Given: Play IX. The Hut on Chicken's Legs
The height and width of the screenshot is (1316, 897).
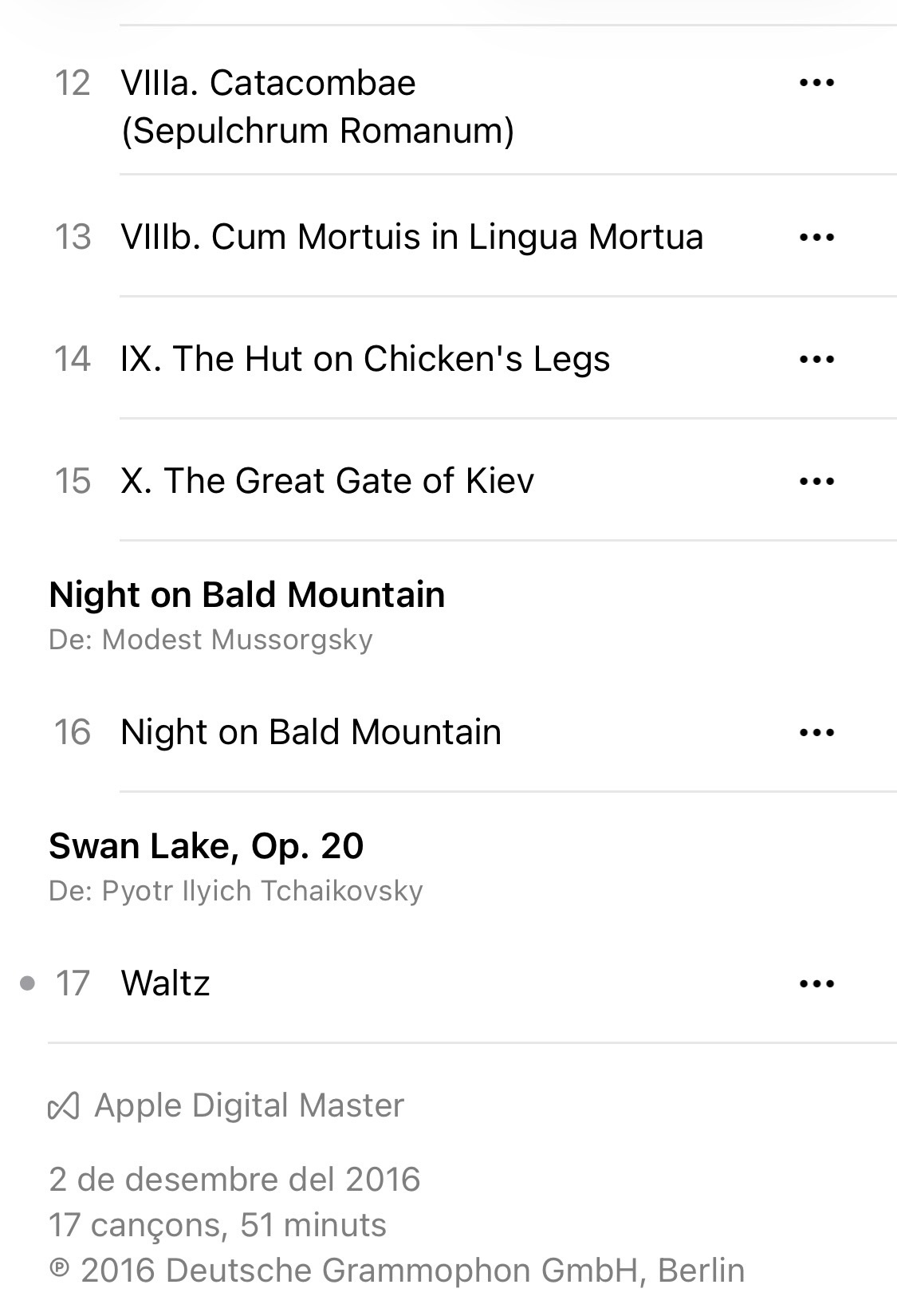Looking at the screenshot, I should [364, 359].
